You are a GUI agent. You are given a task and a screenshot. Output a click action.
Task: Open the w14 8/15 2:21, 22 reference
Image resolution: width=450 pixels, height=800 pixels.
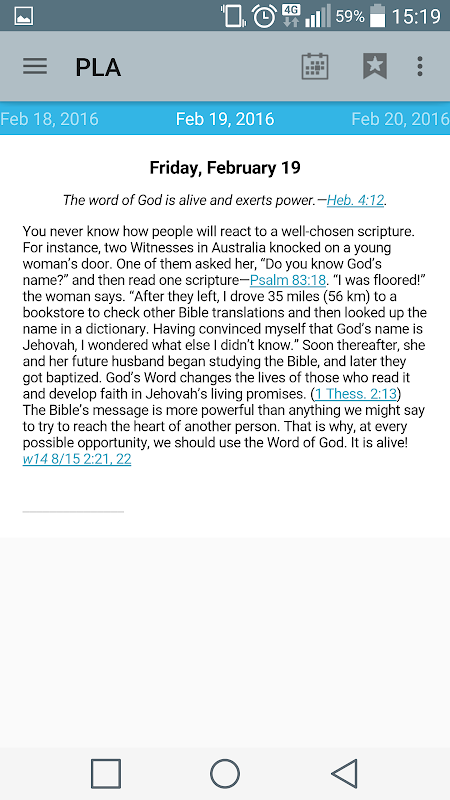tap(77, 459)
